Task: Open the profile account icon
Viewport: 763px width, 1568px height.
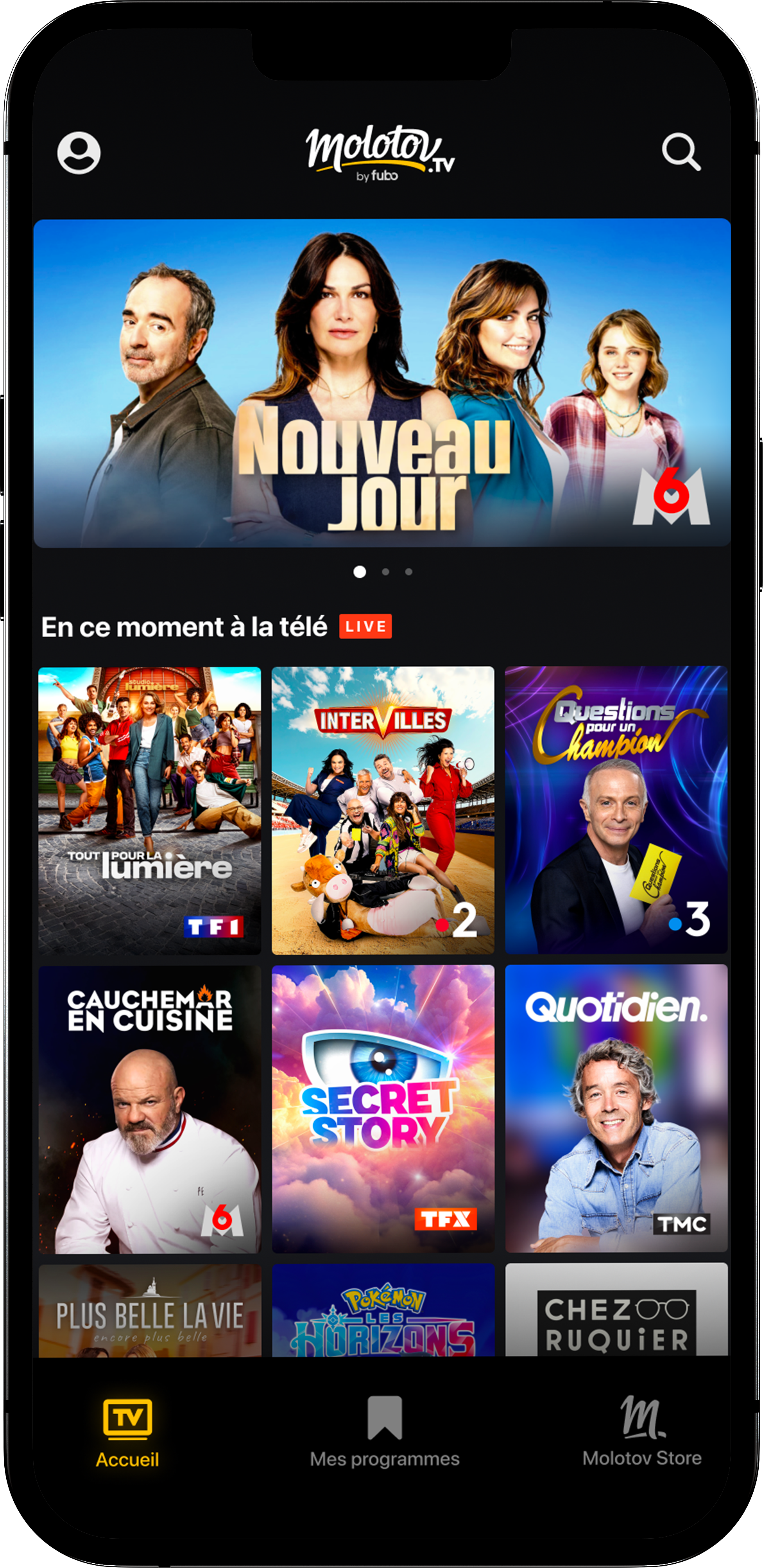Action: [x=79, y=152]
